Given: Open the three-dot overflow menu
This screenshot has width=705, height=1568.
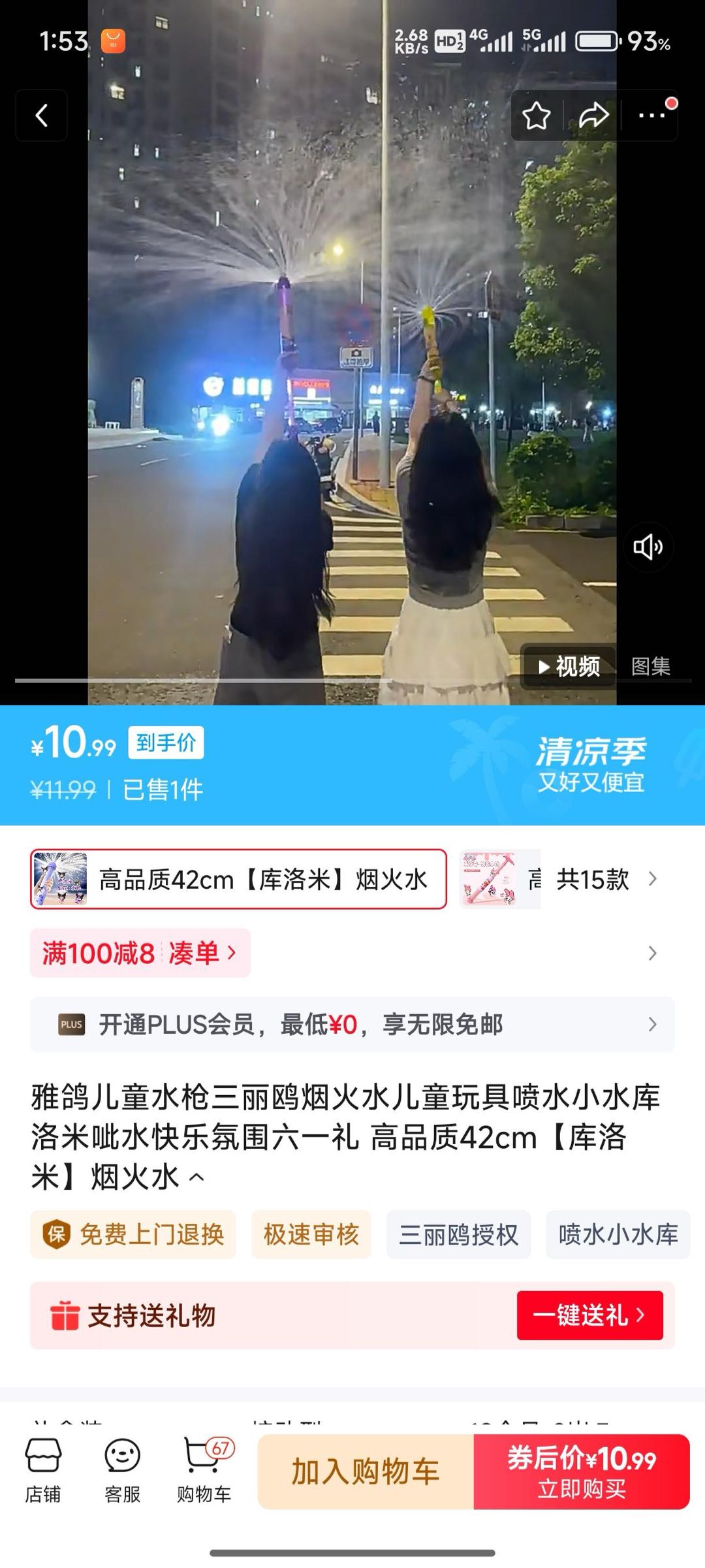Looking at the screenshot, I should [651, 116].
